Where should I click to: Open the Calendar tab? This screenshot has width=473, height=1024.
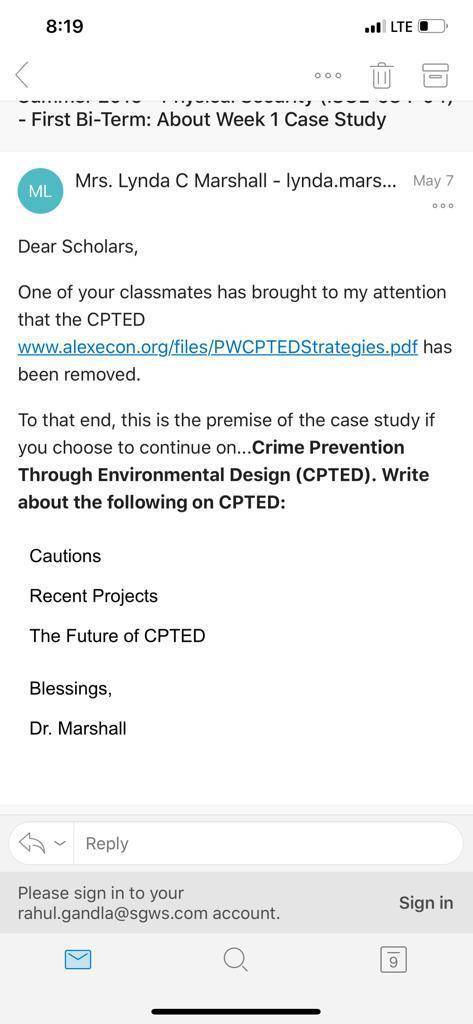click(x=393, y=959)
